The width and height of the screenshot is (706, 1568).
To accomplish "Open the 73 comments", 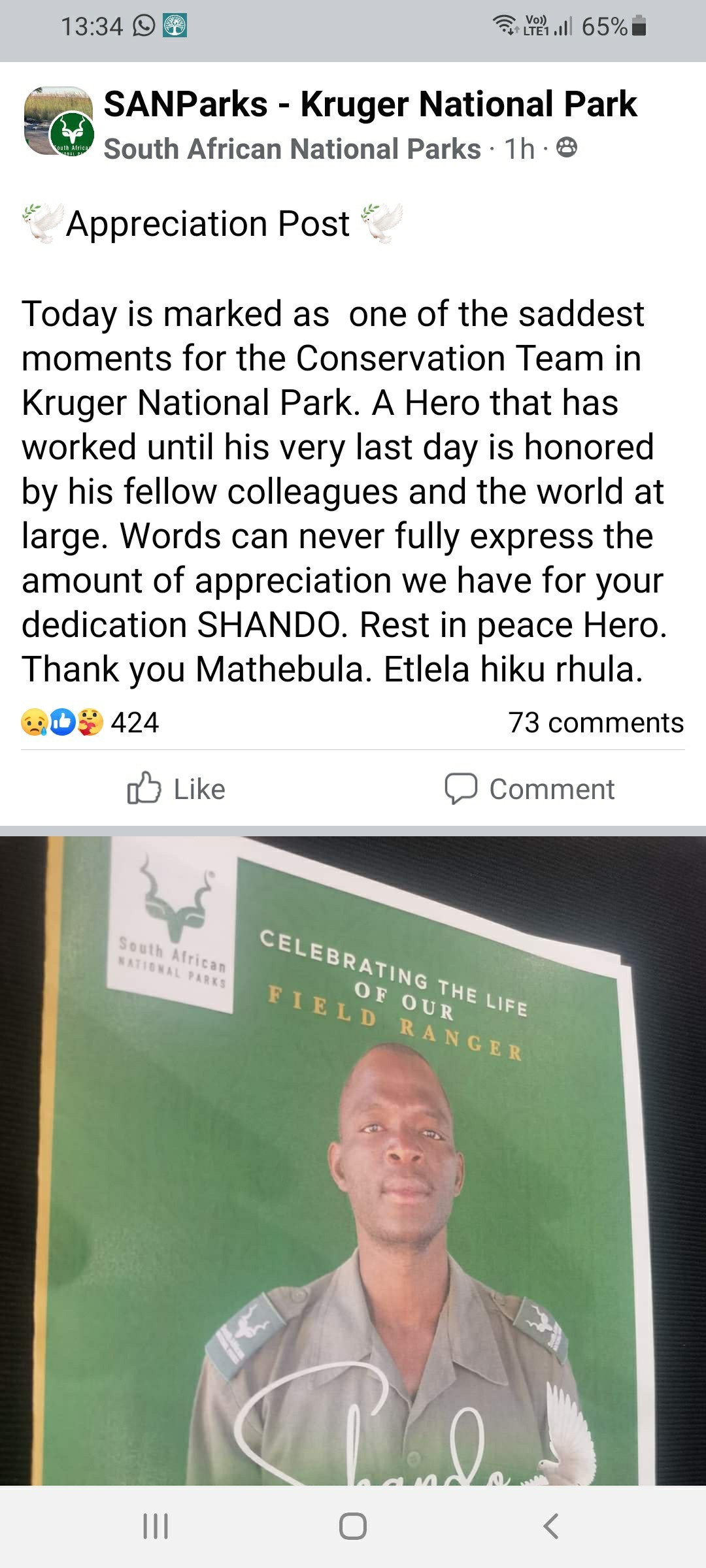I will click(x=596, y=723).
